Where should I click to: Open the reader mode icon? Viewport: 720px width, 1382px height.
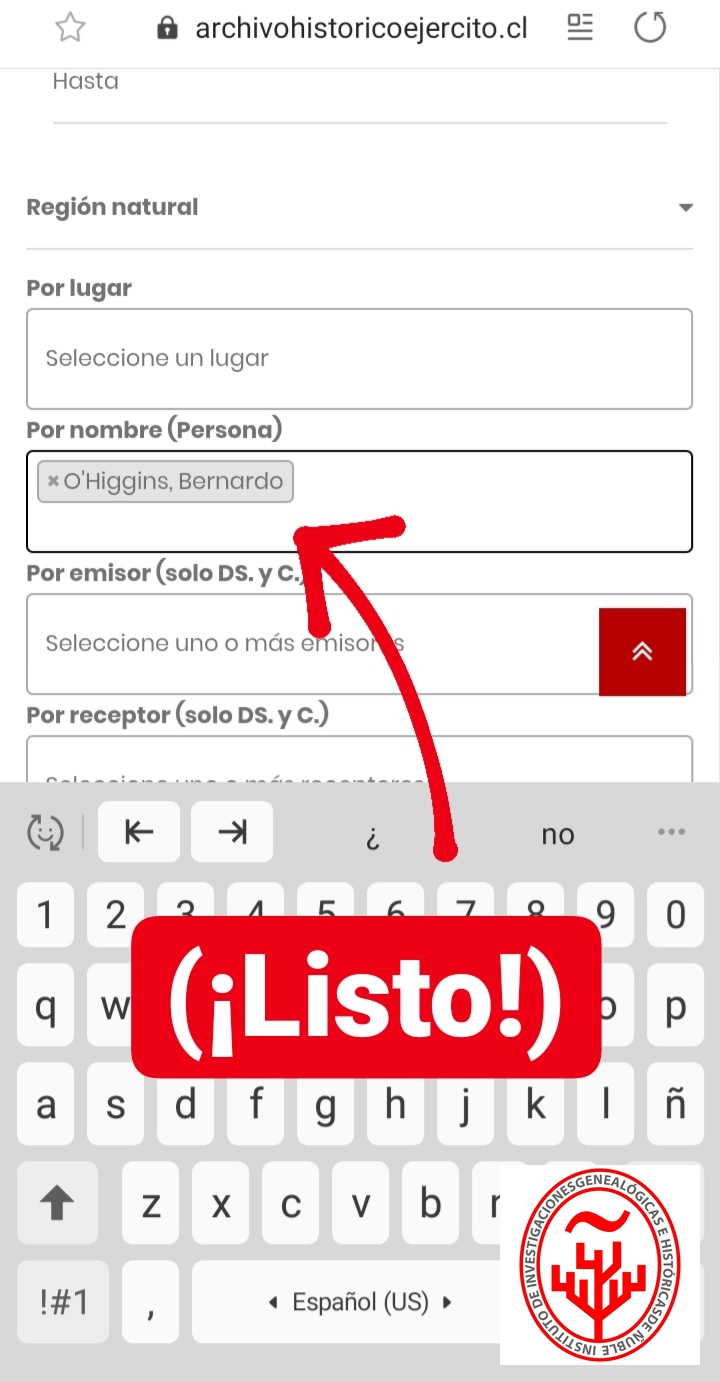click(580, 28)
